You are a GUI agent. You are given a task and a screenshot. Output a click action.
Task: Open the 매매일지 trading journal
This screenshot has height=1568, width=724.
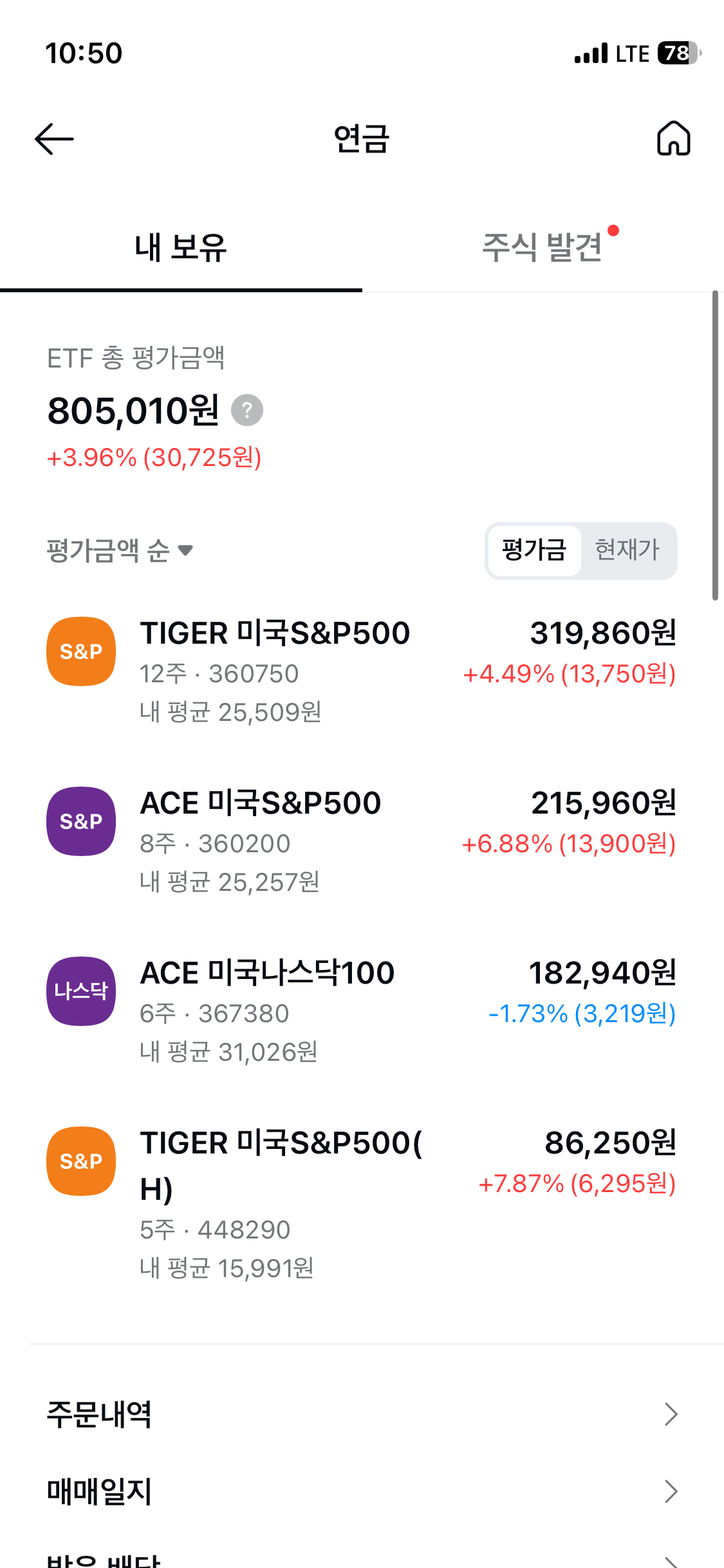(x=362, y=1491)
